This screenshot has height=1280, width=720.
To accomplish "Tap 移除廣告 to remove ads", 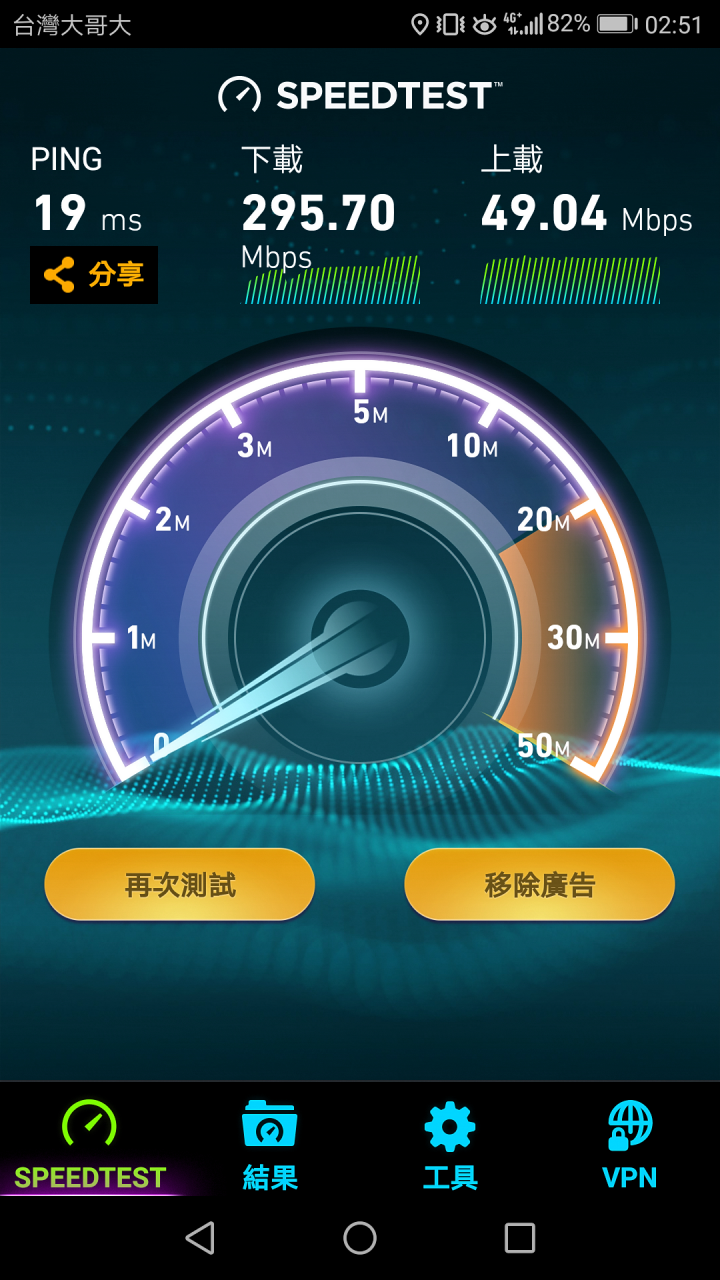I will tap(540, 885).
